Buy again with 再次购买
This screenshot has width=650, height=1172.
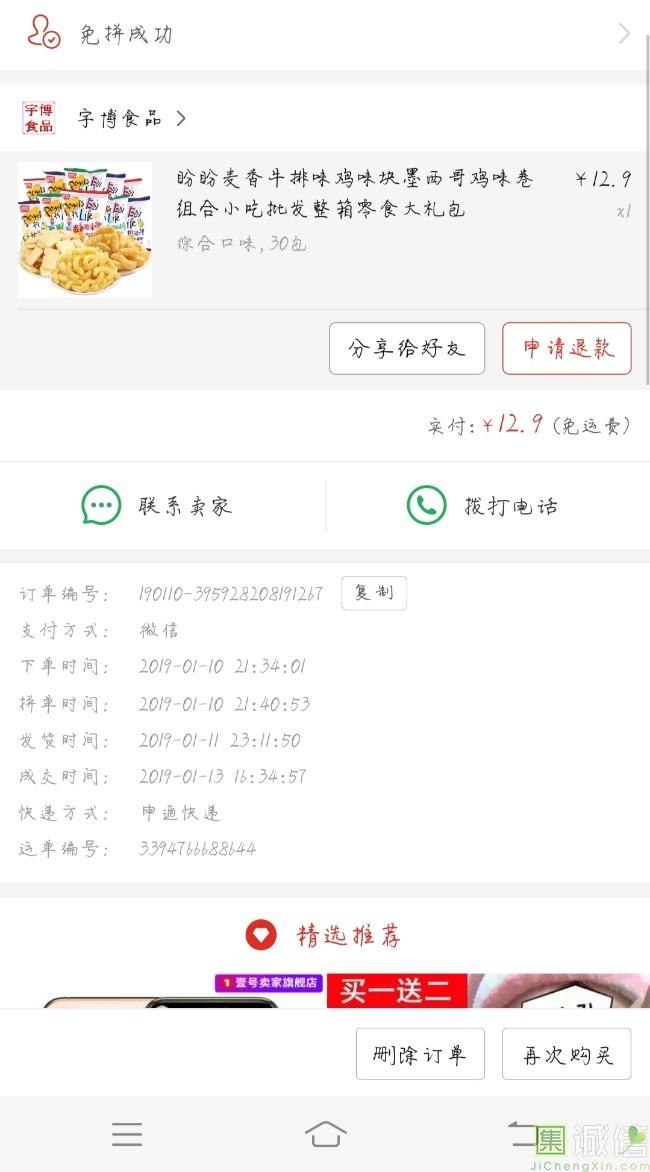tap(566, 1054)
